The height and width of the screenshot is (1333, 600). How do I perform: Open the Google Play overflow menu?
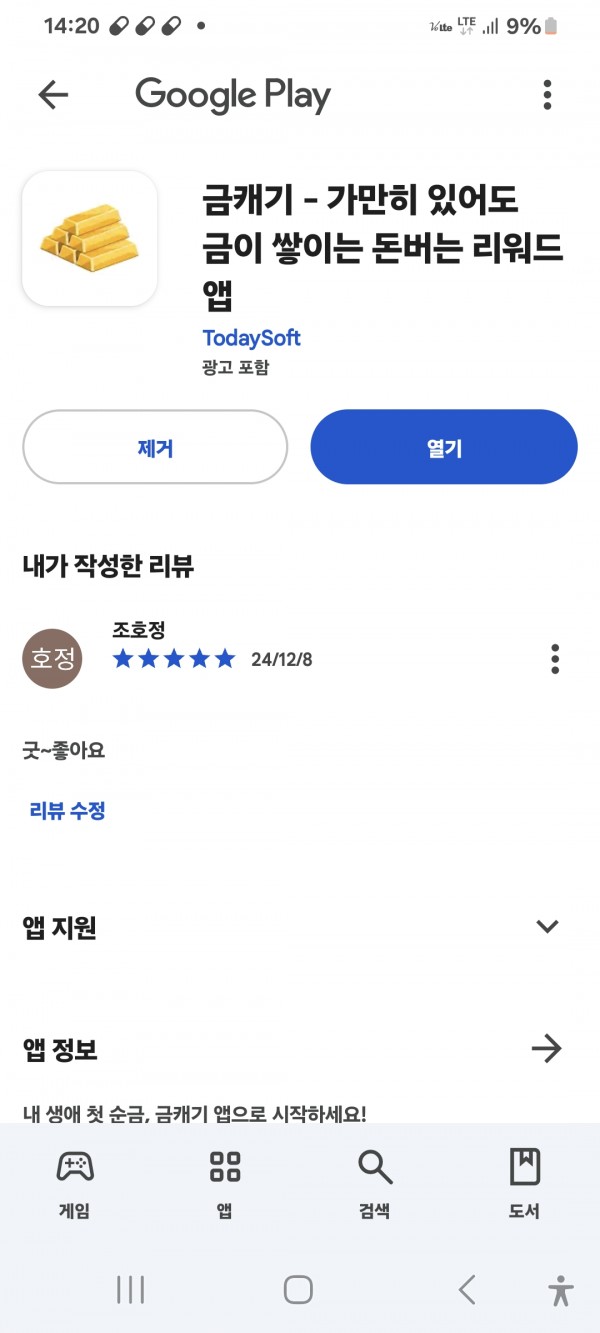point(547,95)
